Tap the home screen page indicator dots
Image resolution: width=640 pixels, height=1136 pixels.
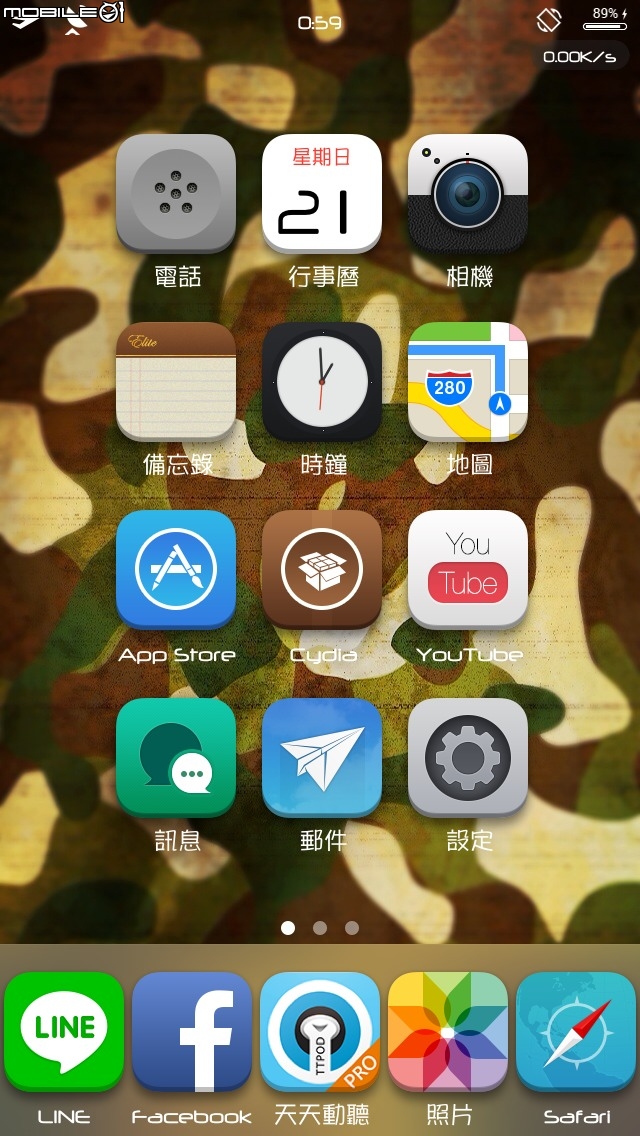320,928
